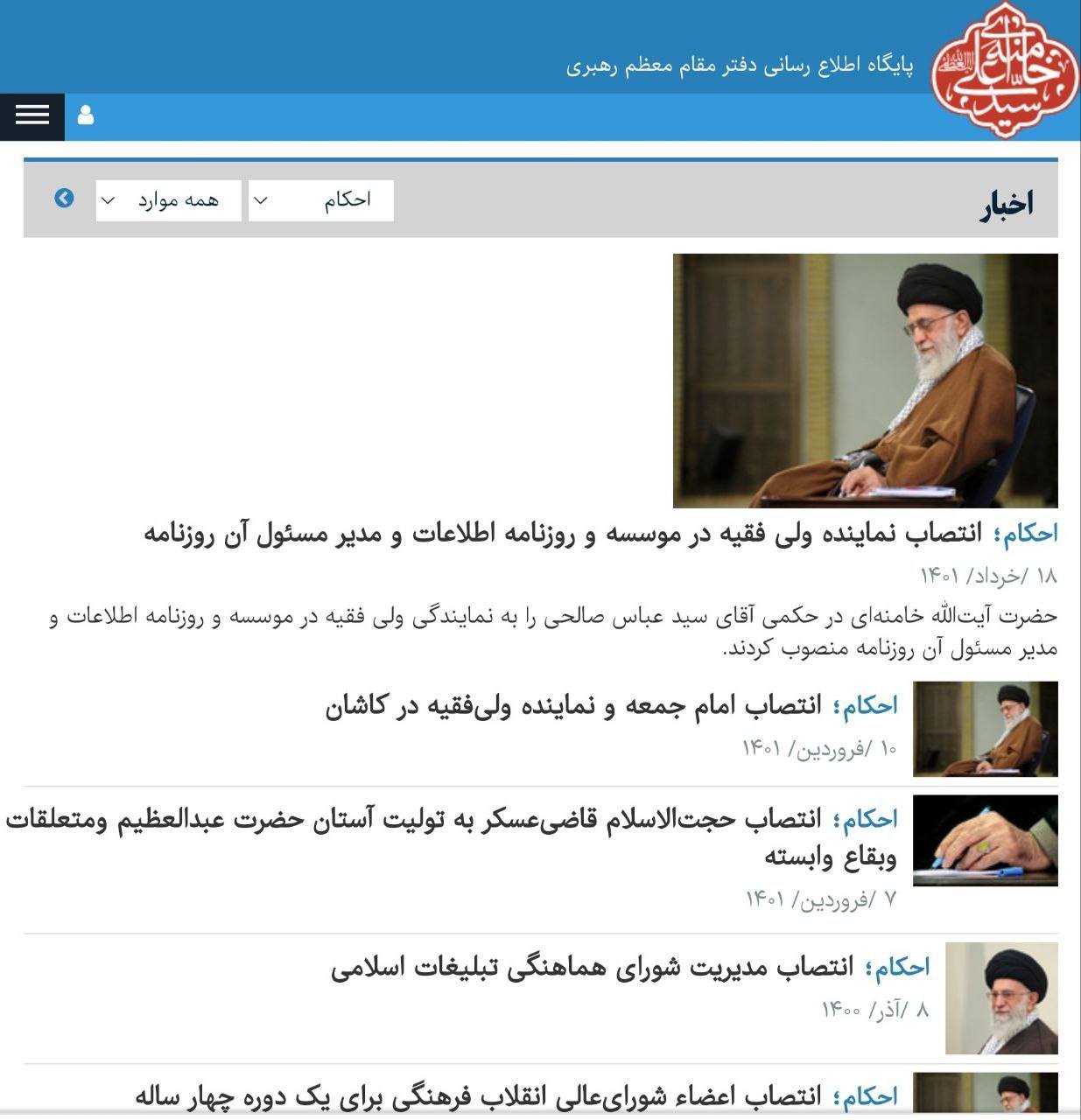The height and width of the screenshot is (1120, 1081).
Task: Open the hamburger menu
Action: click(x=32, y=115)
